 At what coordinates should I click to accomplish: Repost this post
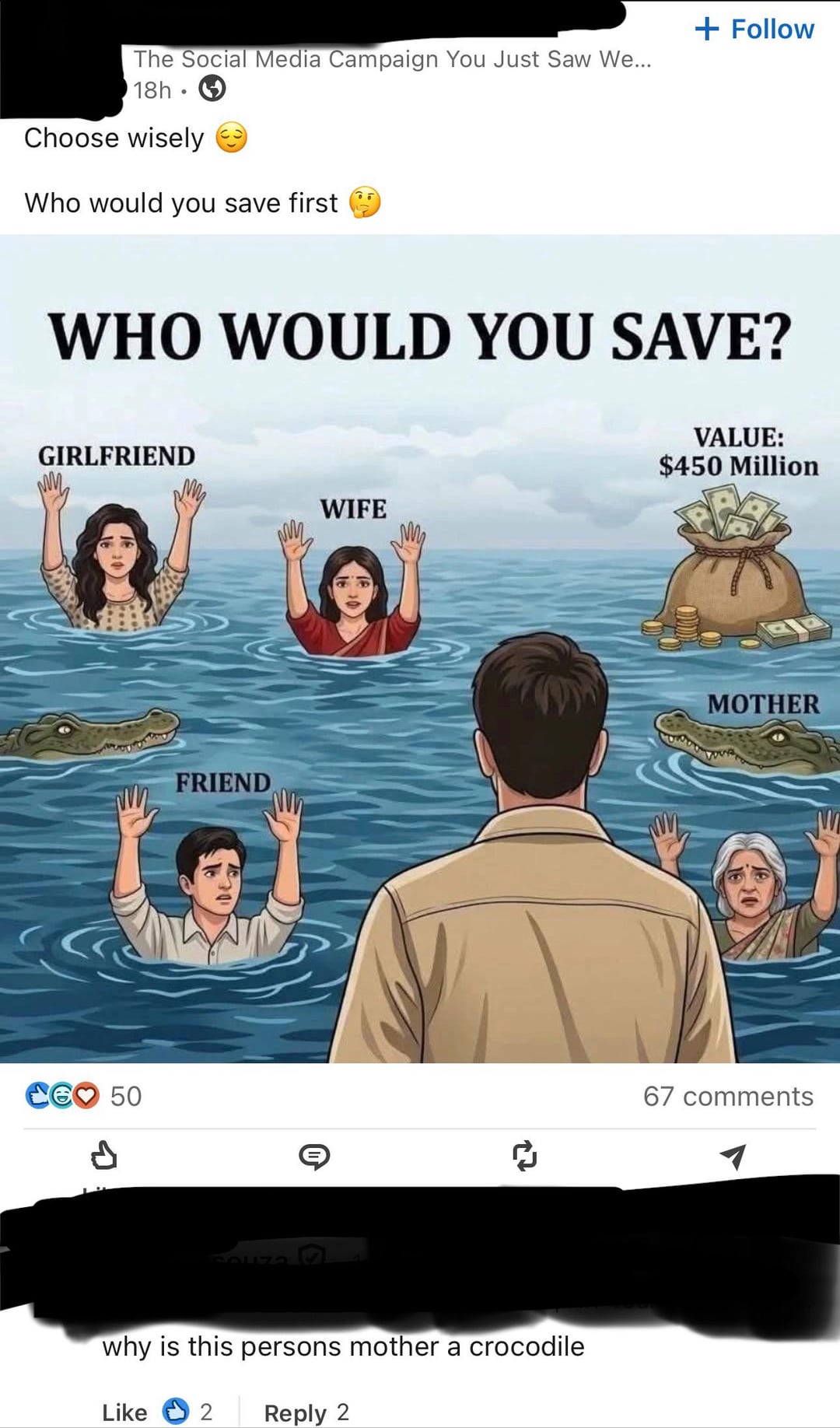point(524,1156)
